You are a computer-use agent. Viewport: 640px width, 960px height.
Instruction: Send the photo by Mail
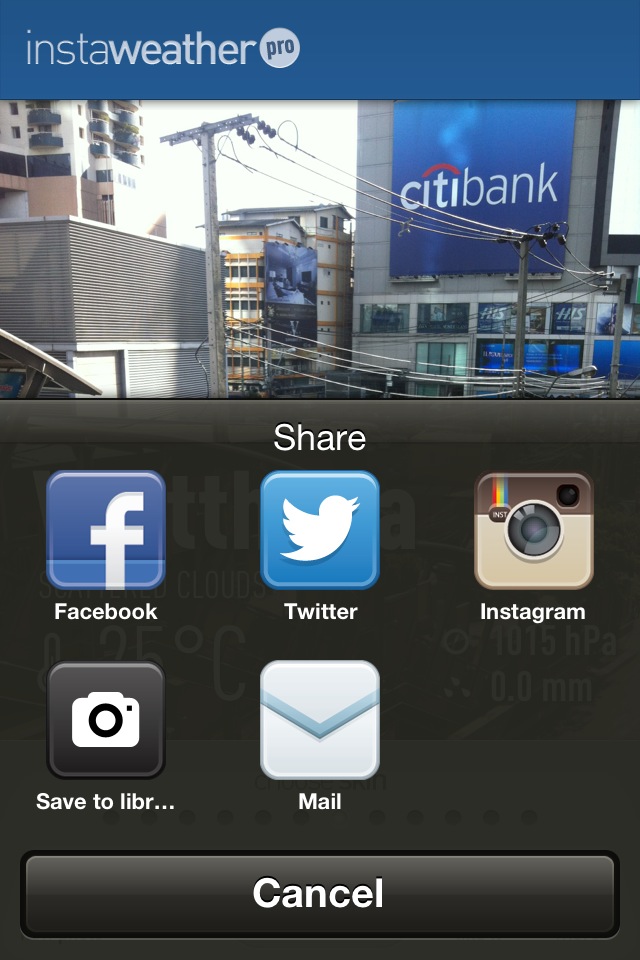coord(320,720)
